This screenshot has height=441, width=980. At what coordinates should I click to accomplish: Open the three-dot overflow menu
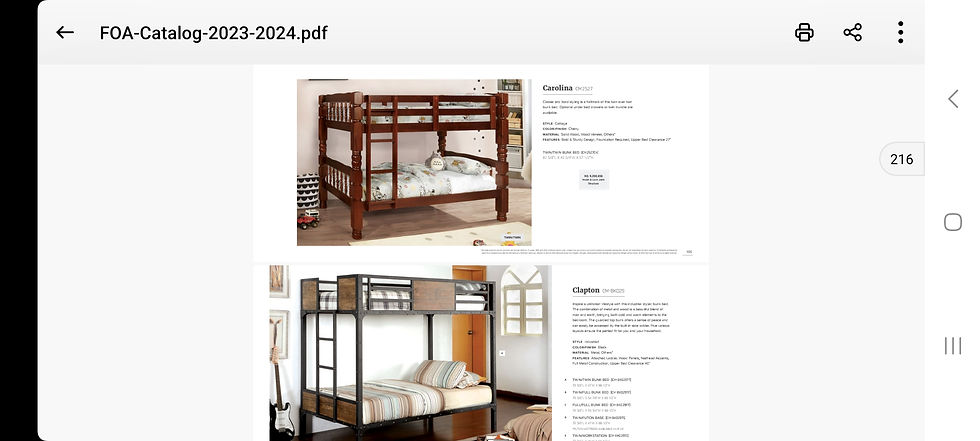(900, 33)
